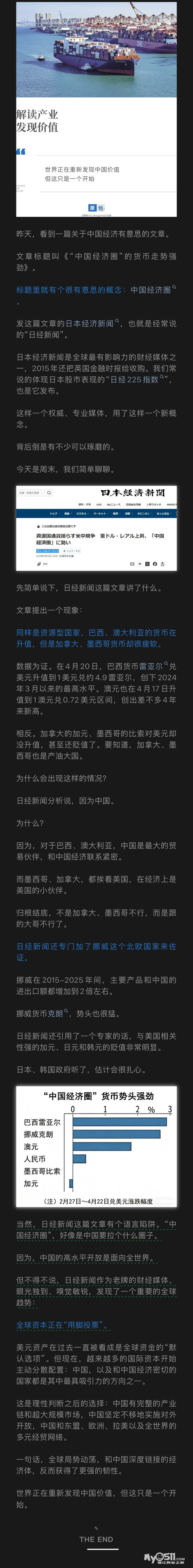Enlarge the Nikkei article screenshot image
This screenshot has height=1568, width=193.
pyautogui.click(x=96, y=528)
